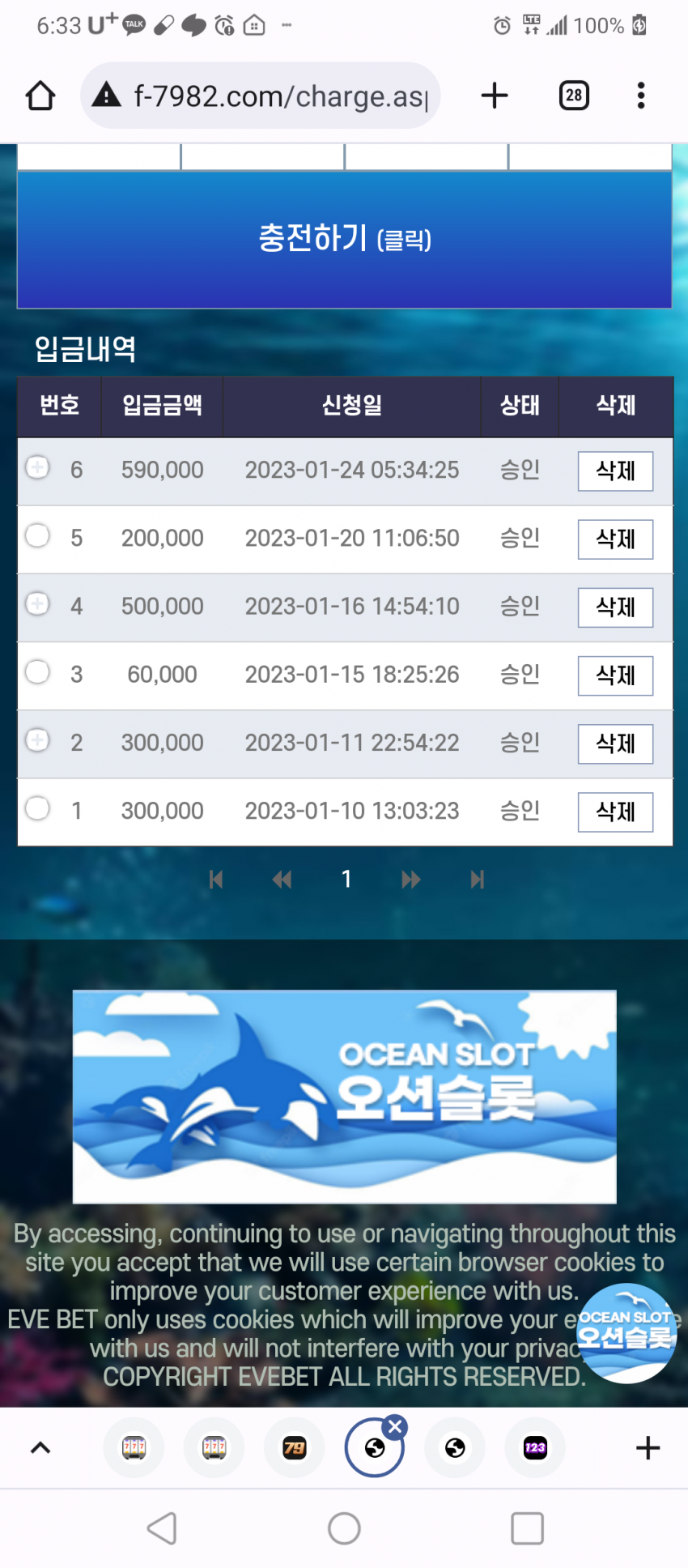688x1568 pixels.
Task: Go to next page of deposit history
Action: click(x=411, y=880)
